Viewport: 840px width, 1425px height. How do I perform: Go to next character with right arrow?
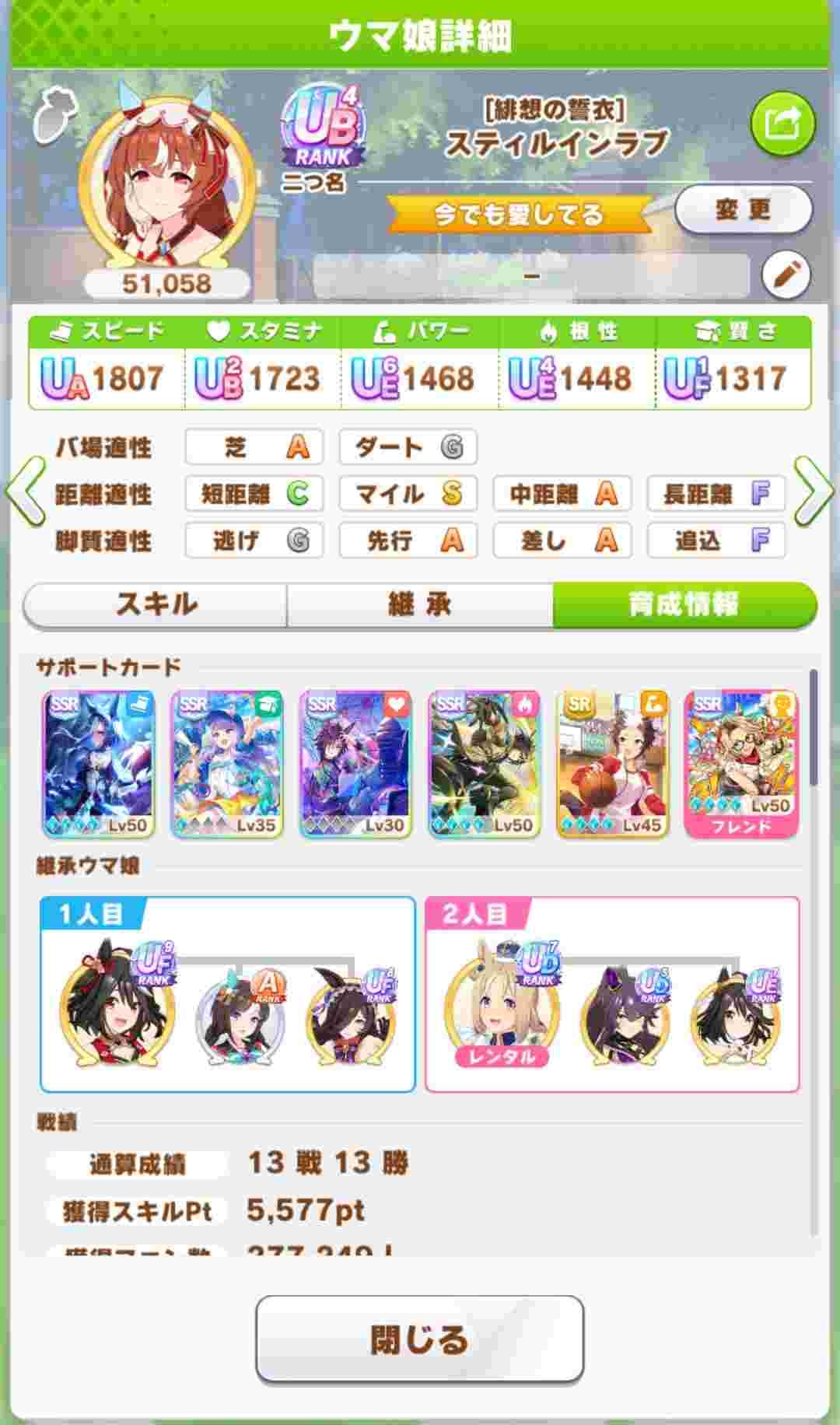click(814, 492)
